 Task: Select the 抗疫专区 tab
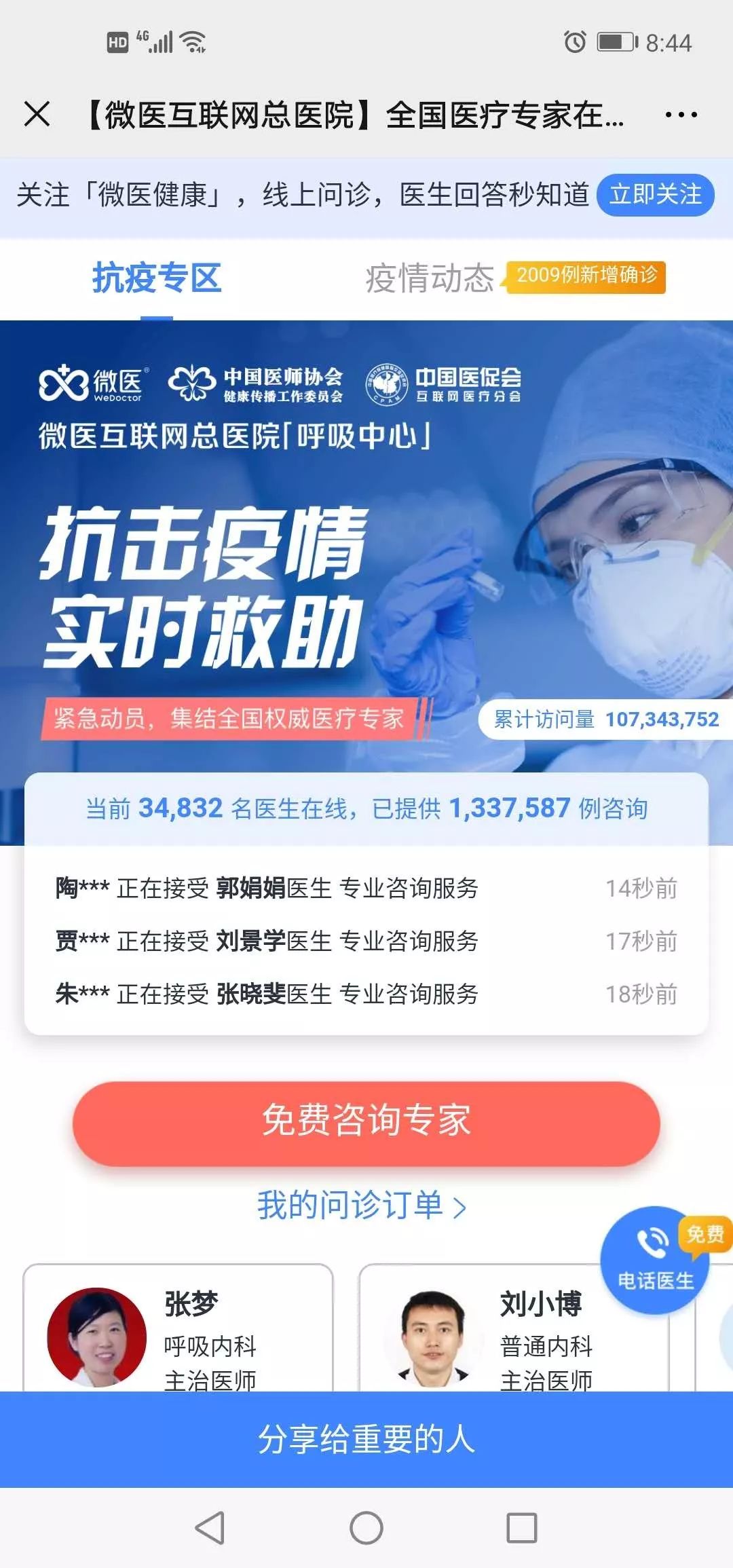tap(157, 278)
